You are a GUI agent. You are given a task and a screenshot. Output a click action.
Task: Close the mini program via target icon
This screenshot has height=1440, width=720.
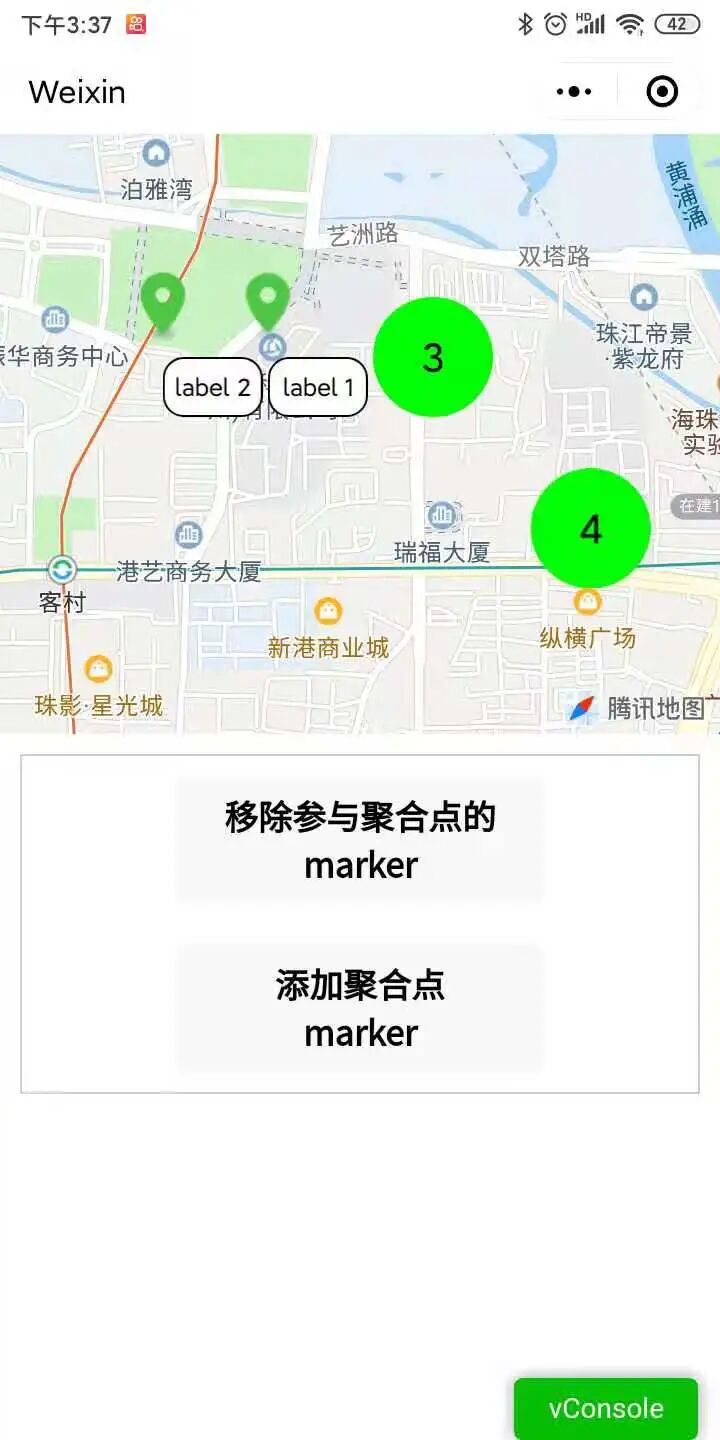662,92
